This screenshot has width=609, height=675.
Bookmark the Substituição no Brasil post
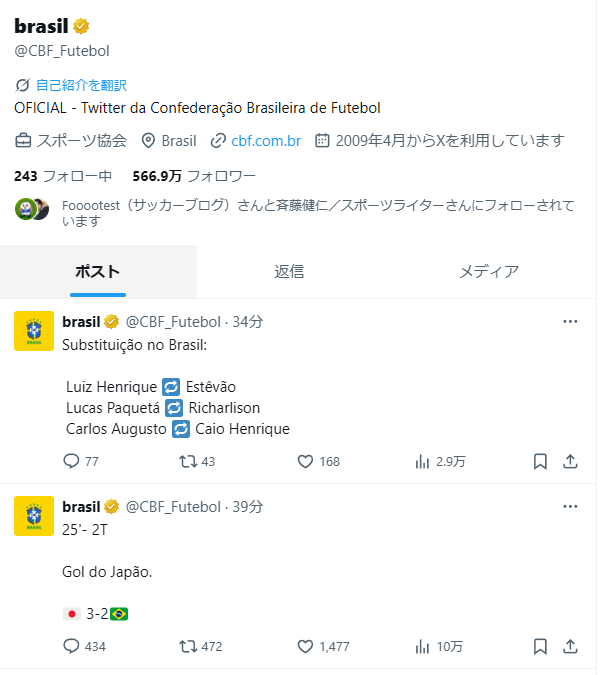pos(540,461)
